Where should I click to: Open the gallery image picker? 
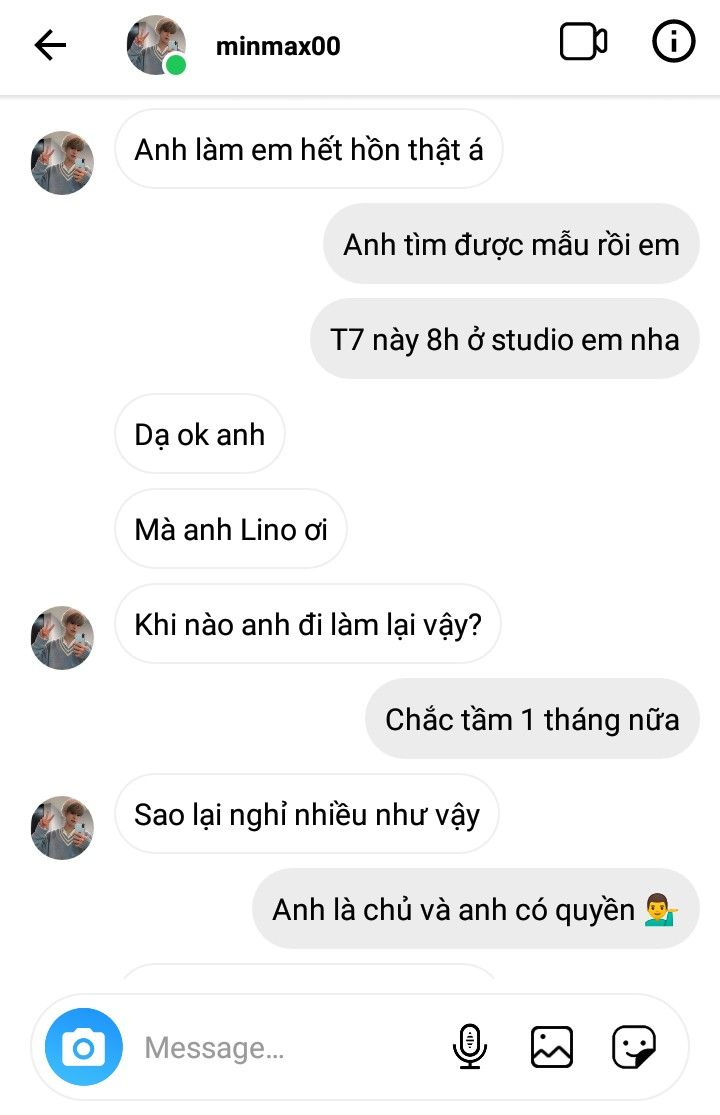pos(552,1047)
